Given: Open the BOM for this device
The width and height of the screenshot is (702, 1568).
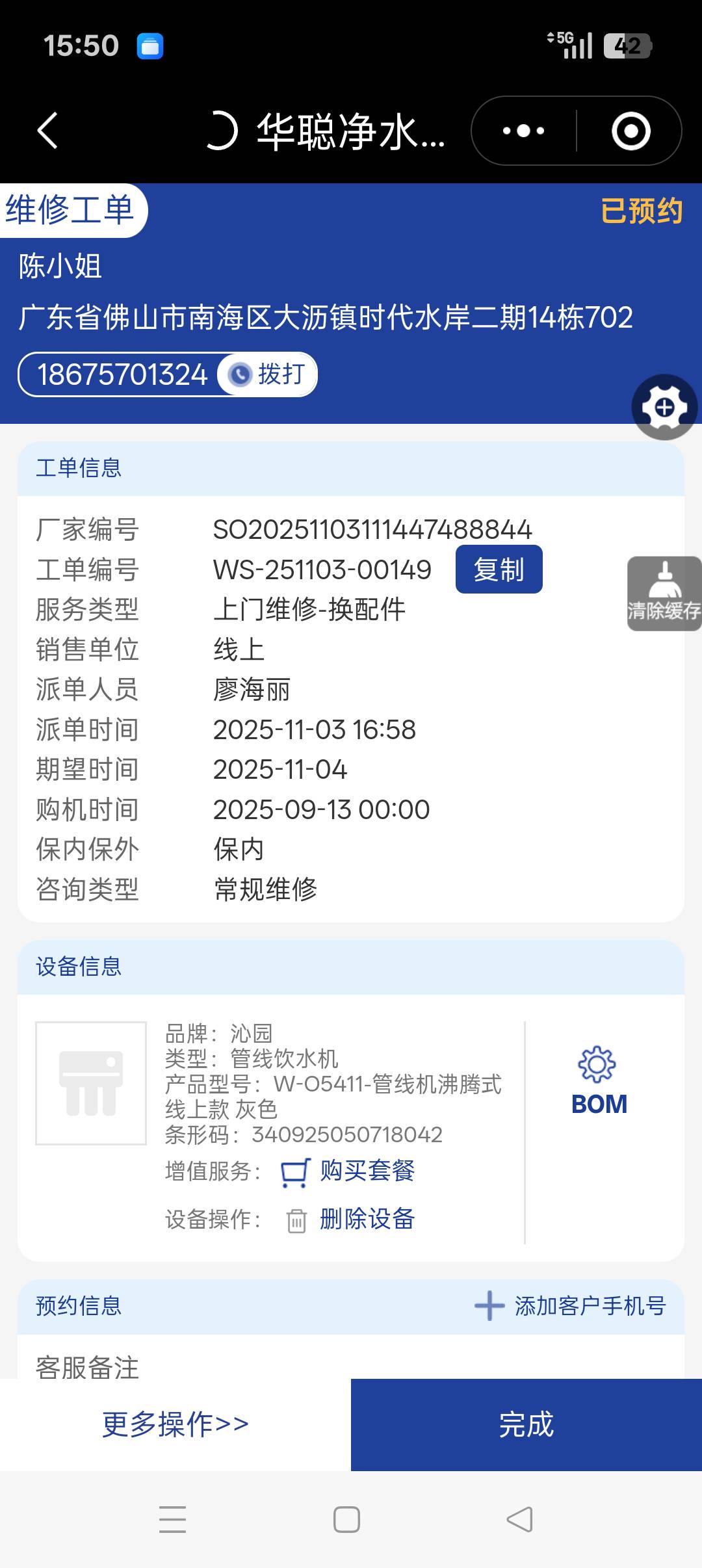Looking at the screenshot, I should pyautogui.click(x=599, y=1082).
